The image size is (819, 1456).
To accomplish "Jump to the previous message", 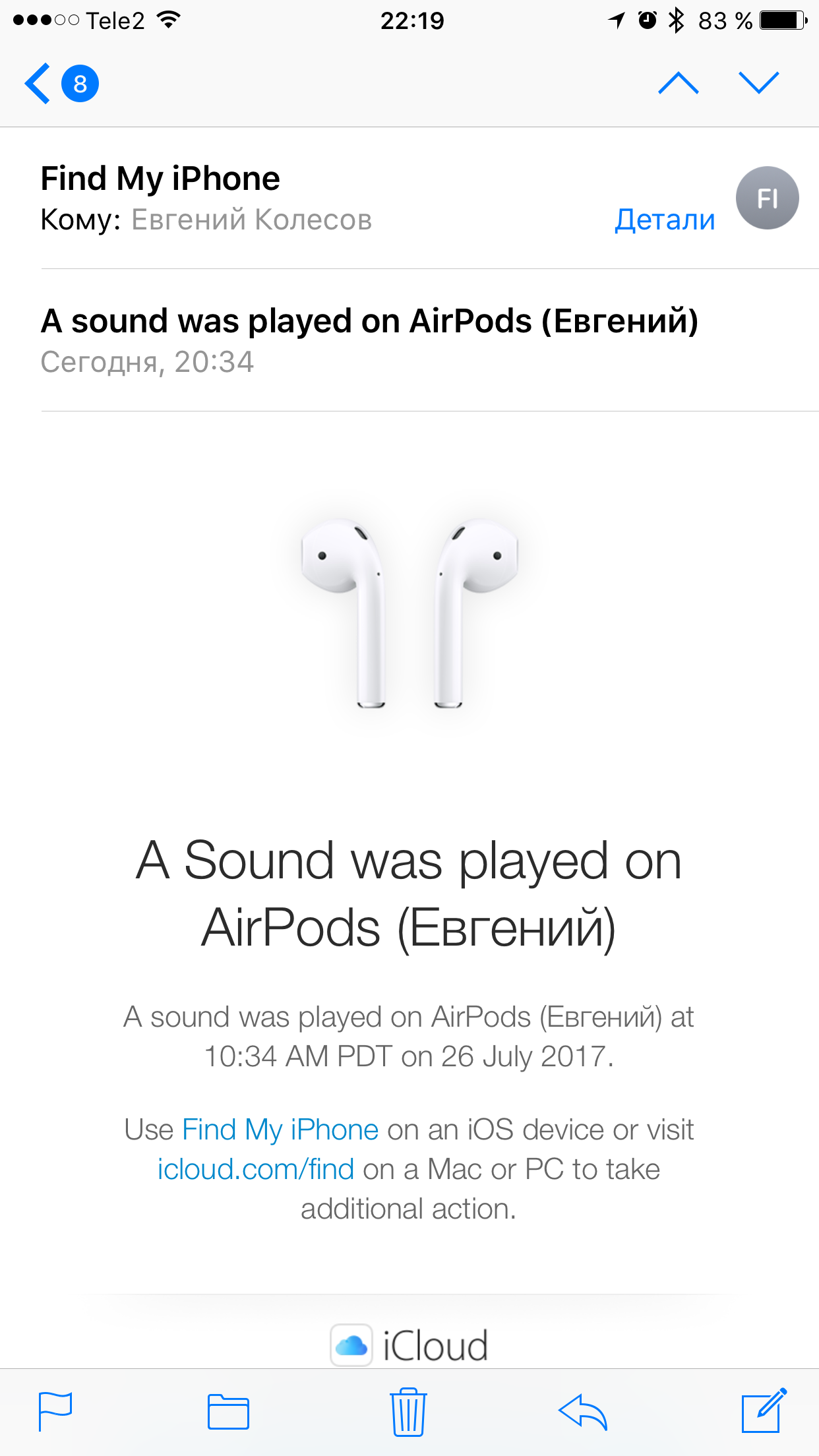I will (679, 83).
